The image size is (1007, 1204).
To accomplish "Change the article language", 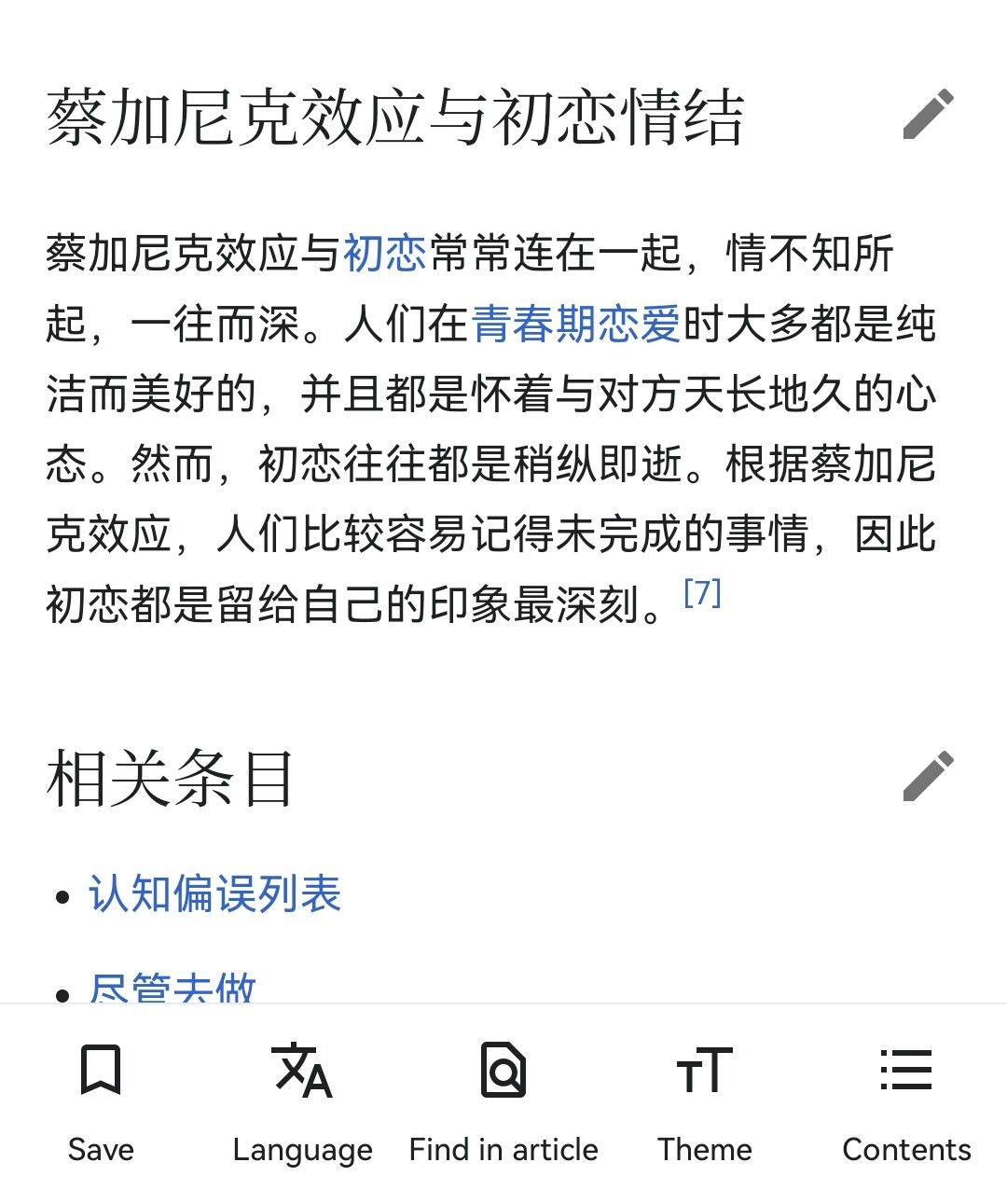I will pyautogui.click(x=302, y=1100).
